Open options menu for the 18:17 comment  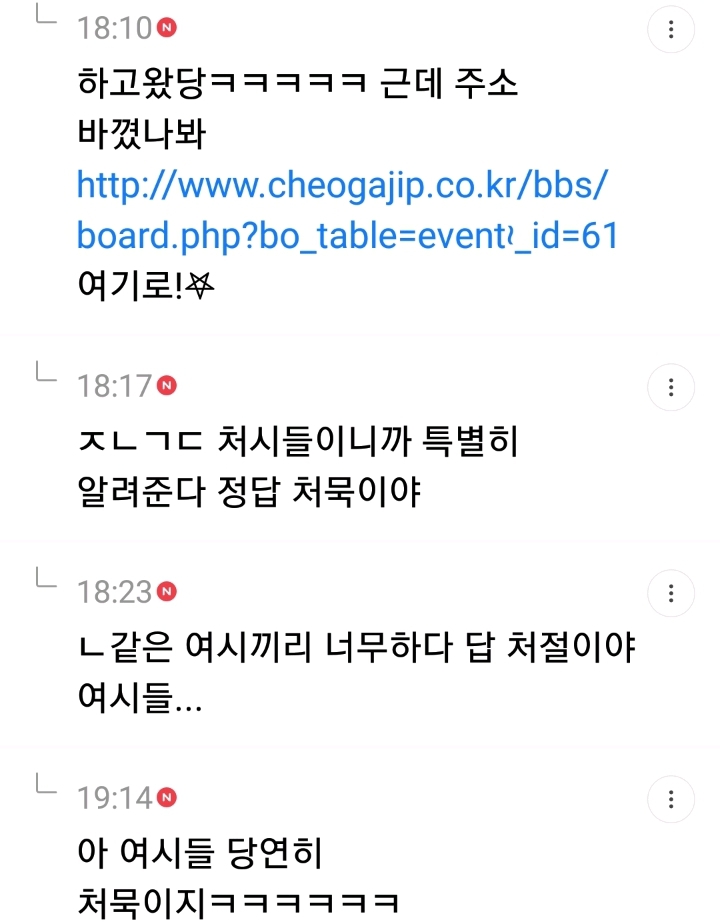coord(670,387)
